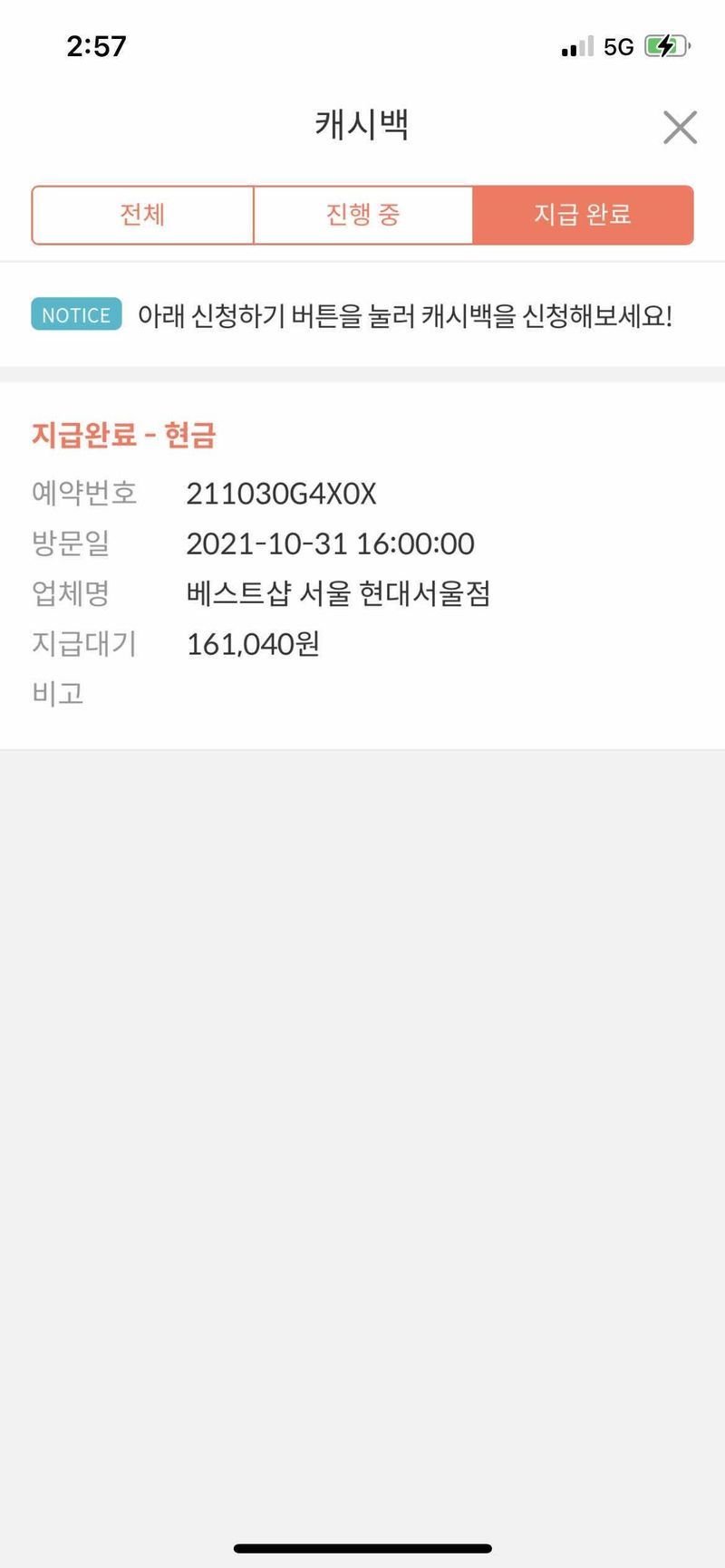Viewport: 725px width, 1568px height.
Task: Switch to the 전체 tab
Action: click(142, 216)
